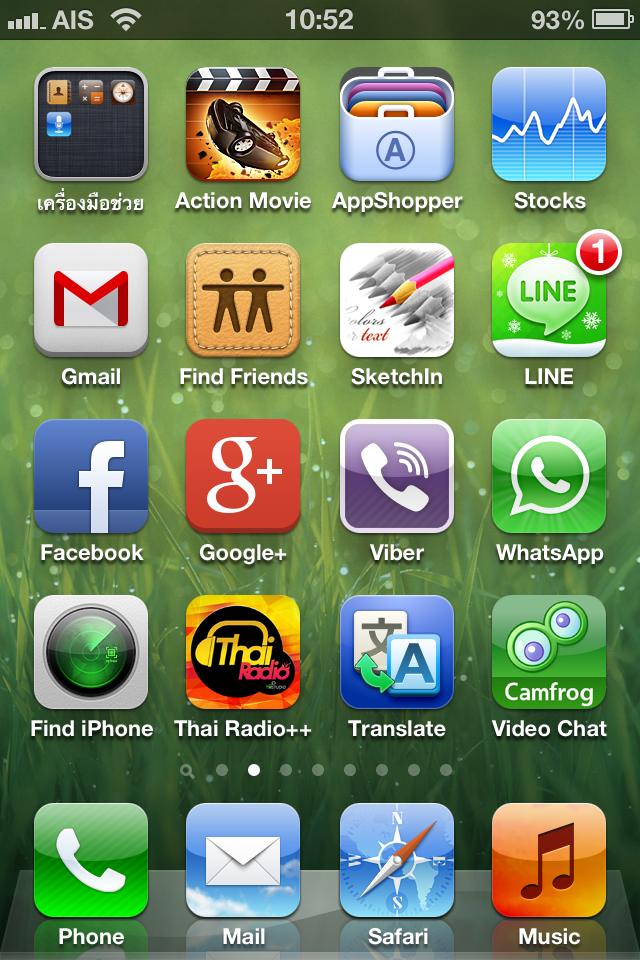Launch the Action Movie app

point(243,124)
